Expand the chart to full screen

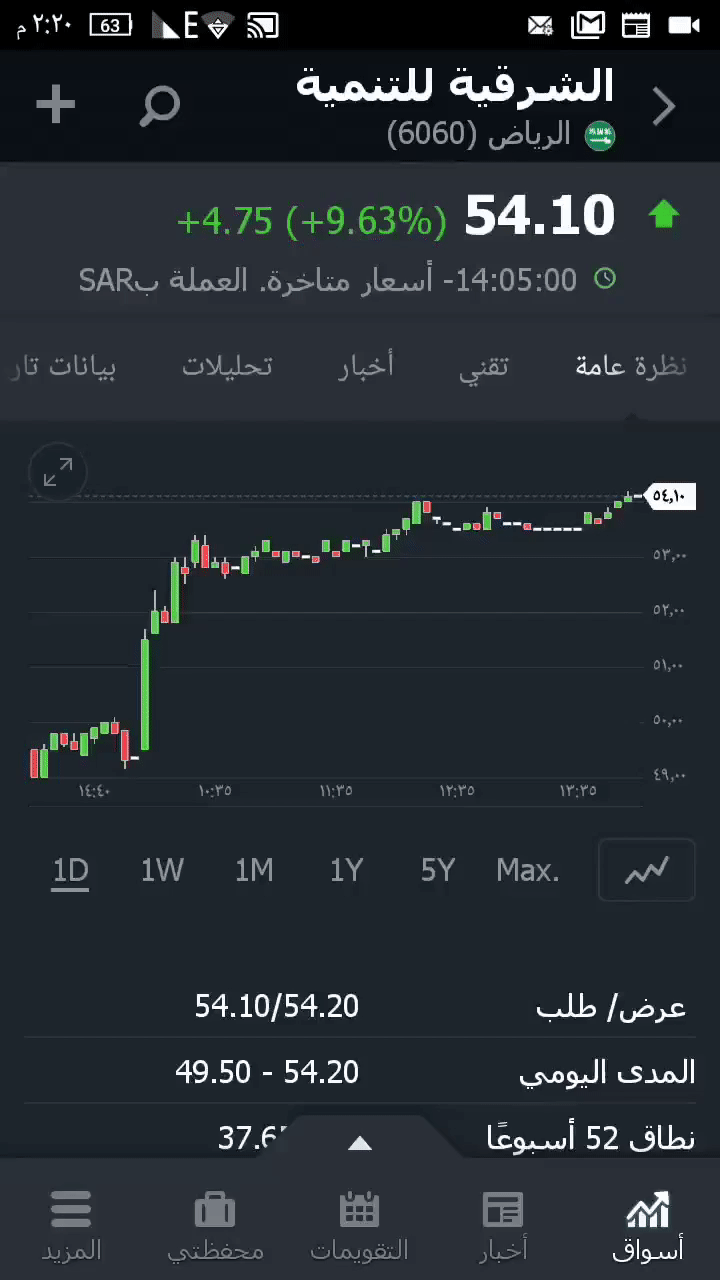click(x=58, y=472)
